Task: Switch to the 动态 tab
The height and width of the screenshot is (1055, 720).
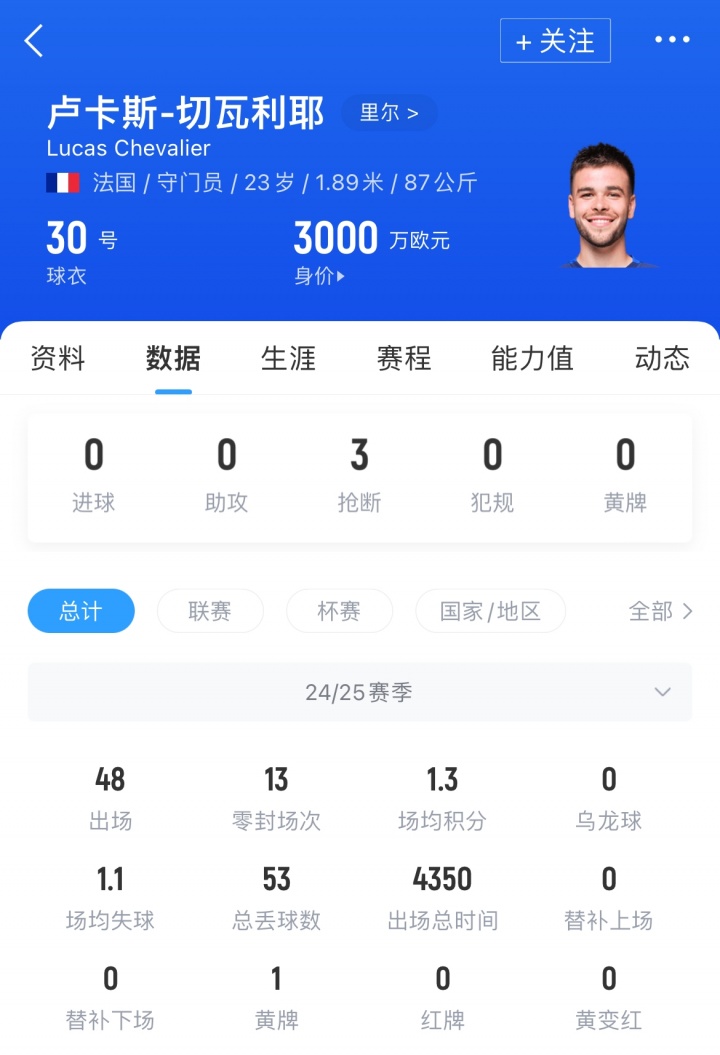Action: pos(662,358)
